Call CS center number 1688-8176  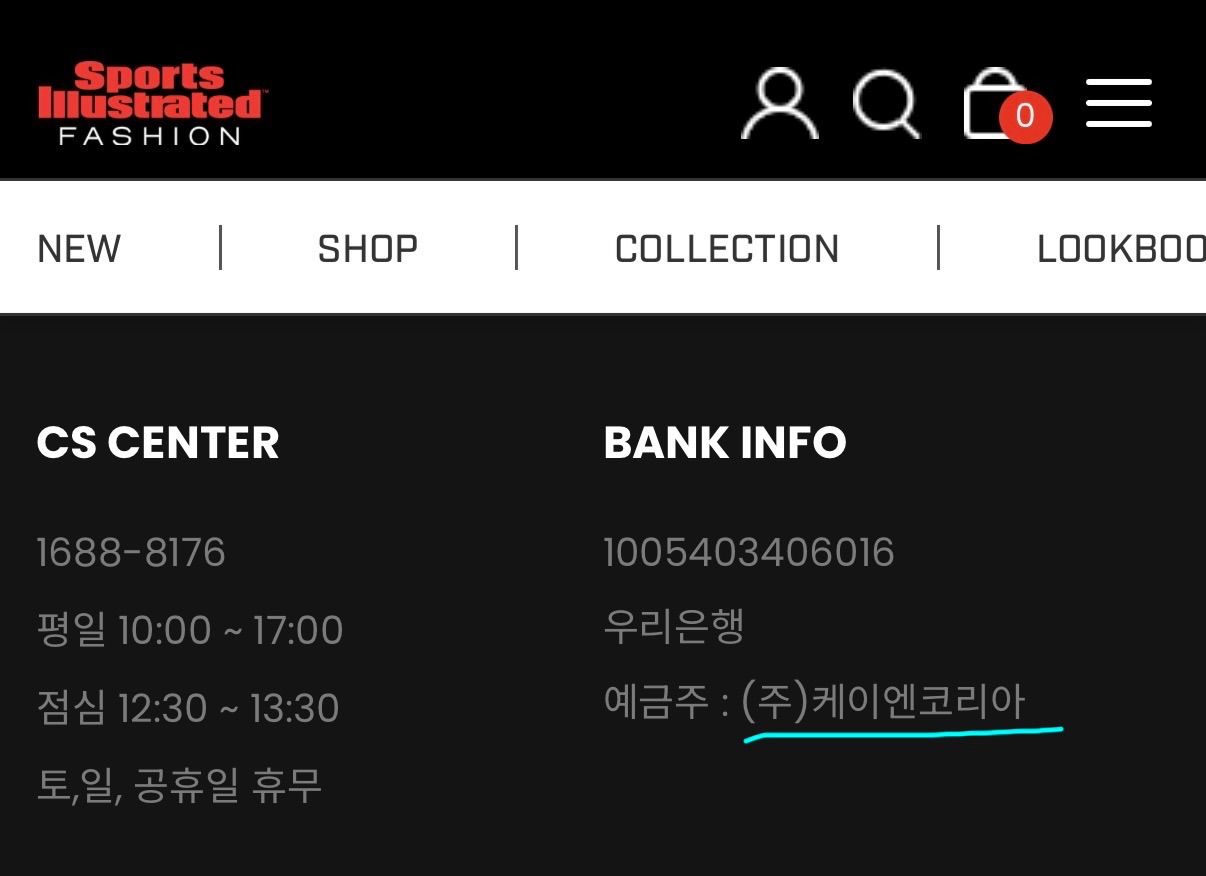point(131,552)
